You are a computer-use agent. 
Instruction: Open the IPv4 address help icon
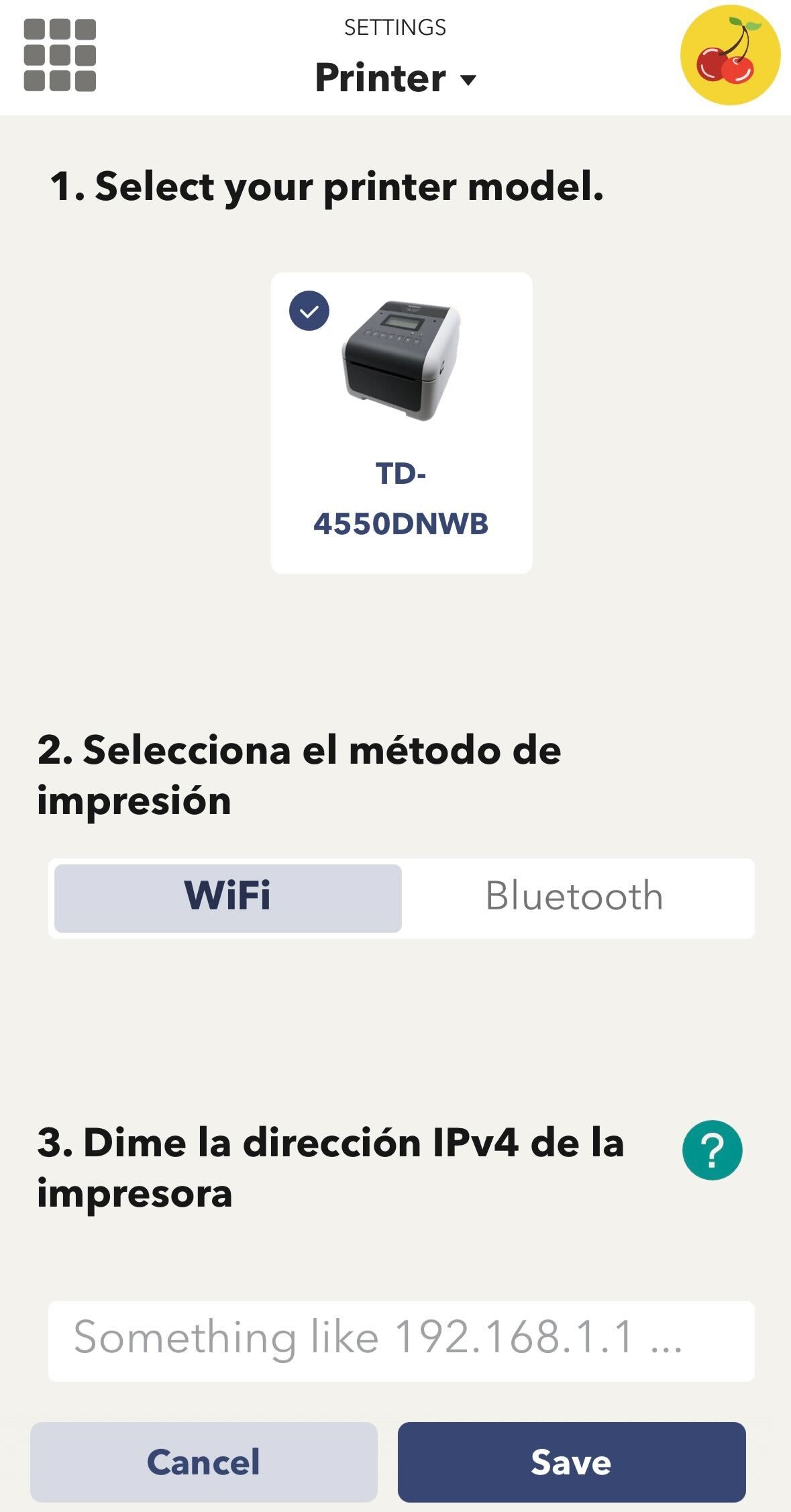pos(712,1150)
